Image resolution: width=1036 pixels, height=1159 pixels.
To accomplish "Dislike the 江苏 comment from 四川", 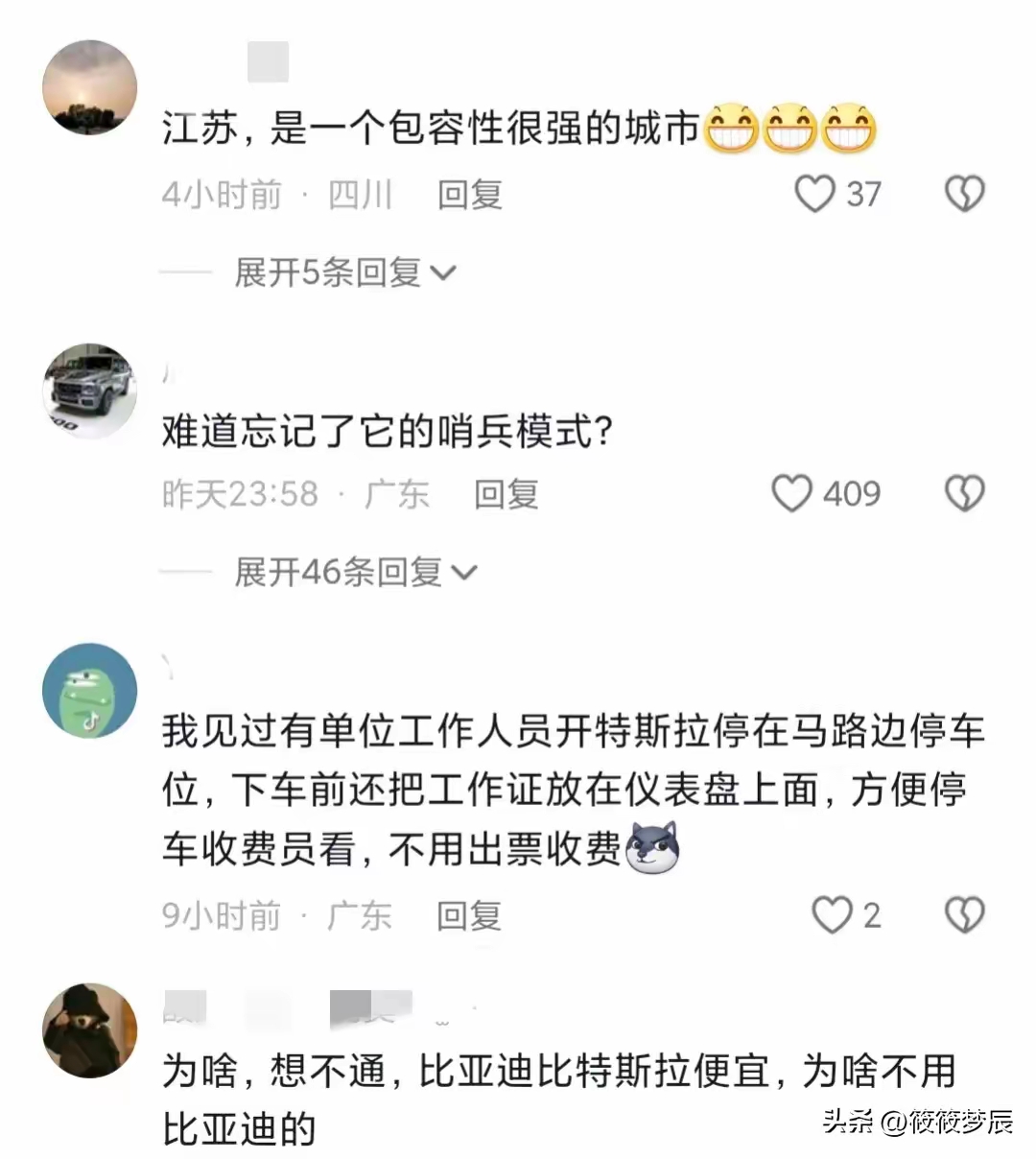I will tap(964, 195).
